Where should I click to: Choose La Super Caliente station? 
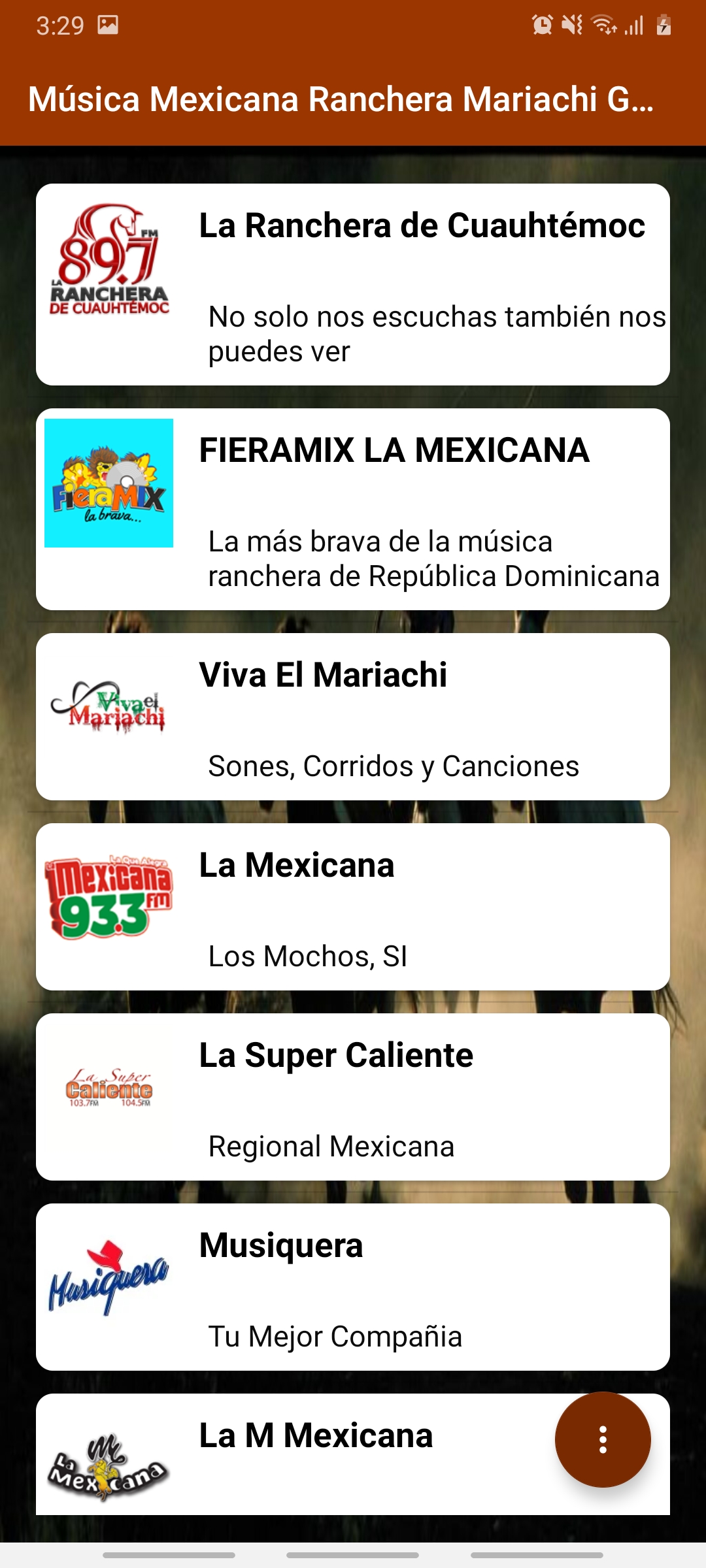353,1097
